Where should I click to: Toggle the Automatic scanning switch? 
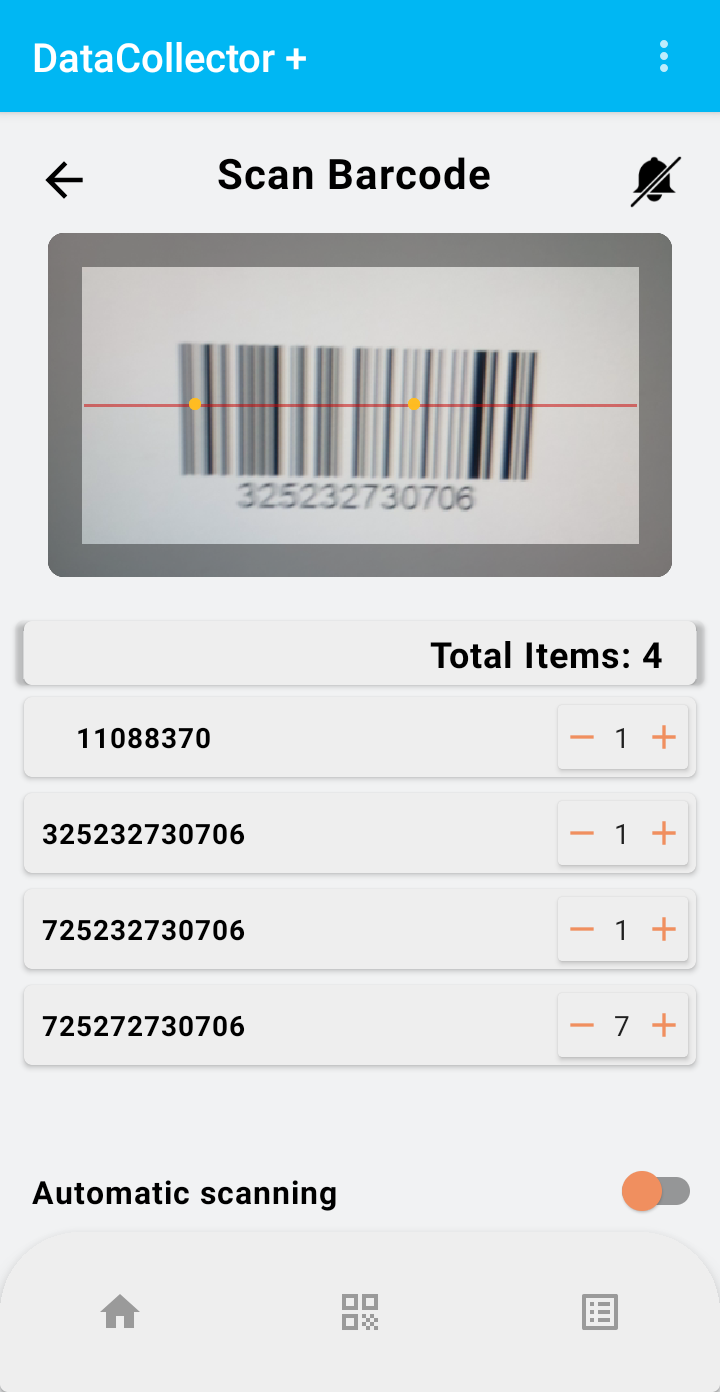click(x=656, y=1191)
